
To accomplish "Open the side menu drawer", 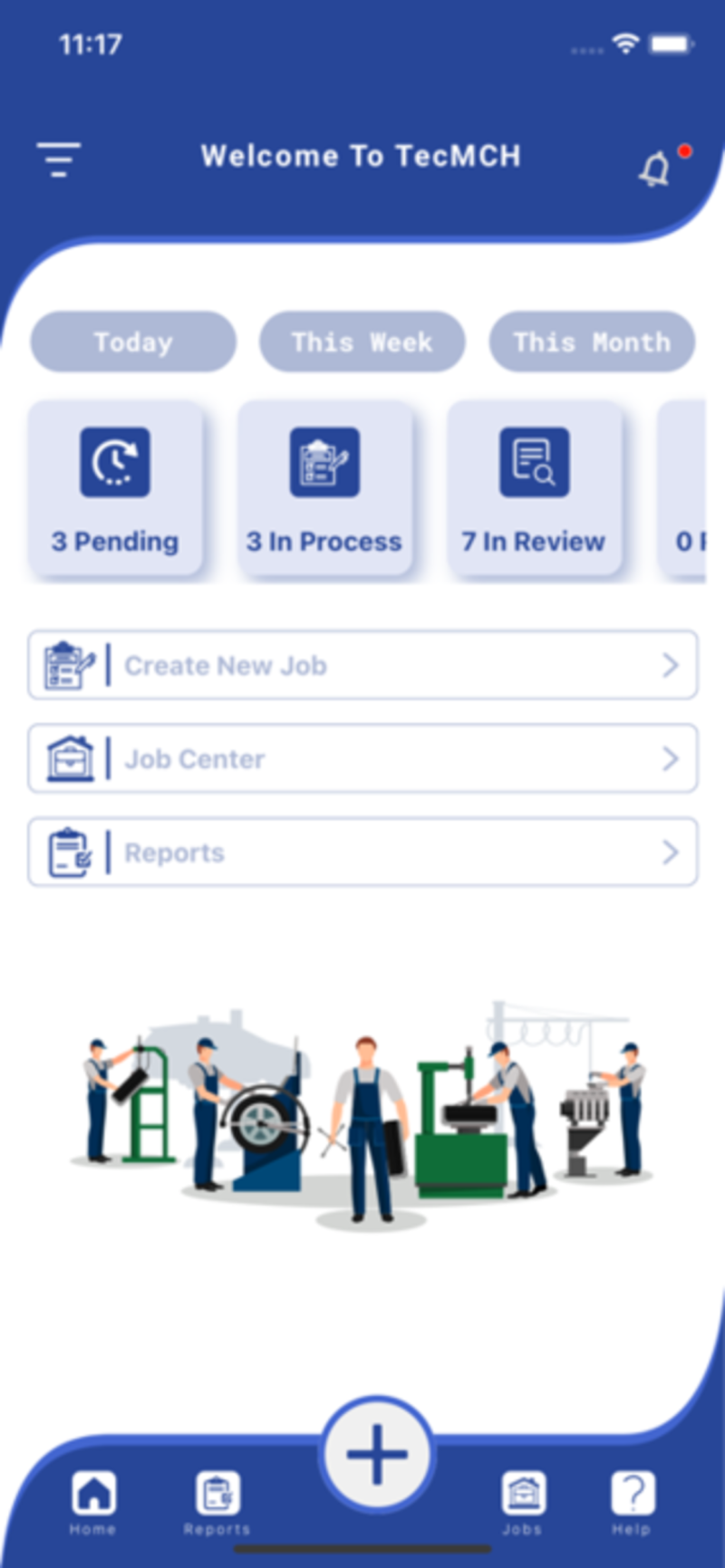I will click(x=59, y=159).
